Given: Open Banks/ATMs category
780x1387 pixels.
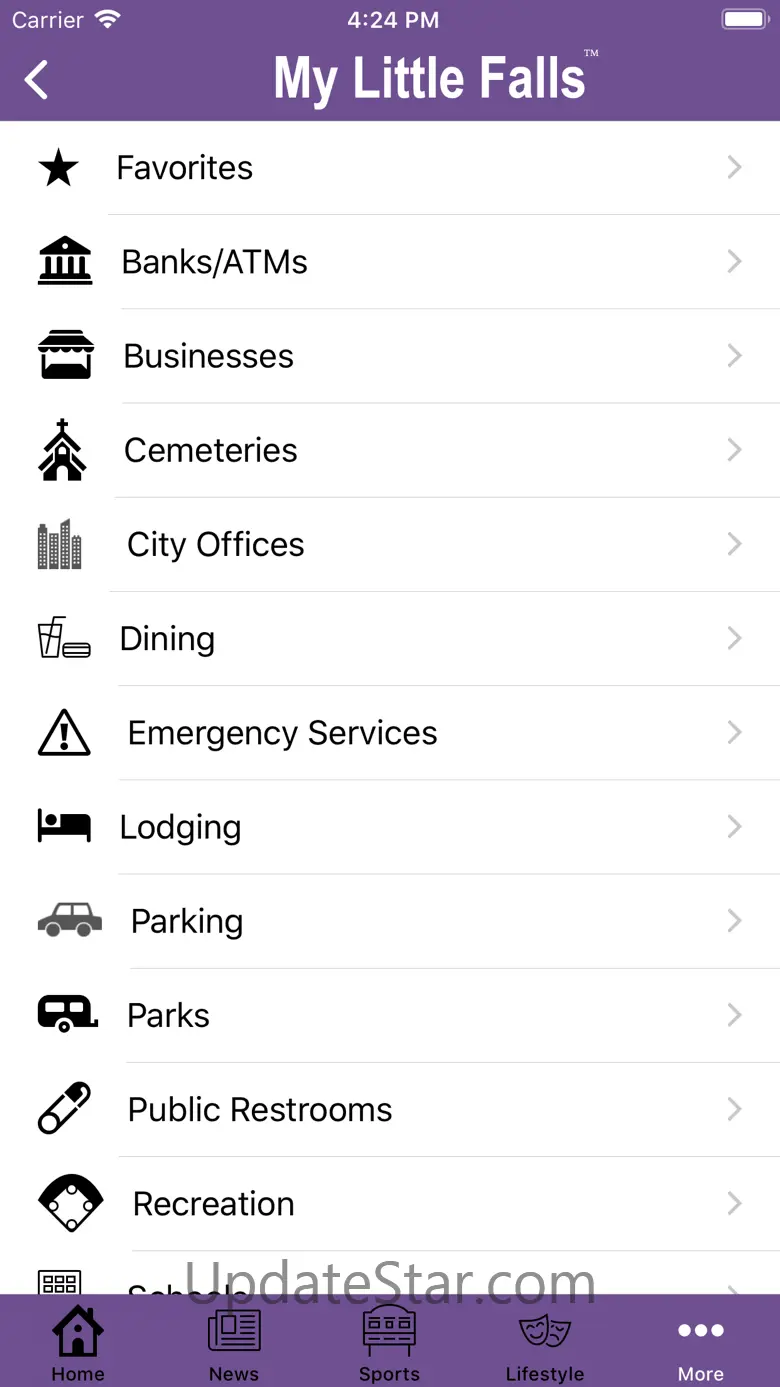Looking at the screenshot, I should click(x=390, y=262).
